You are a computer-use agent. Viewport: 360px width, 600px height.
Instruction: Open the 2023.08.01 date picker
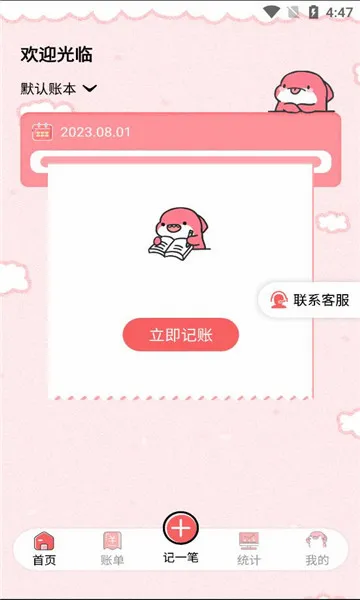click(x=81, y=132)
